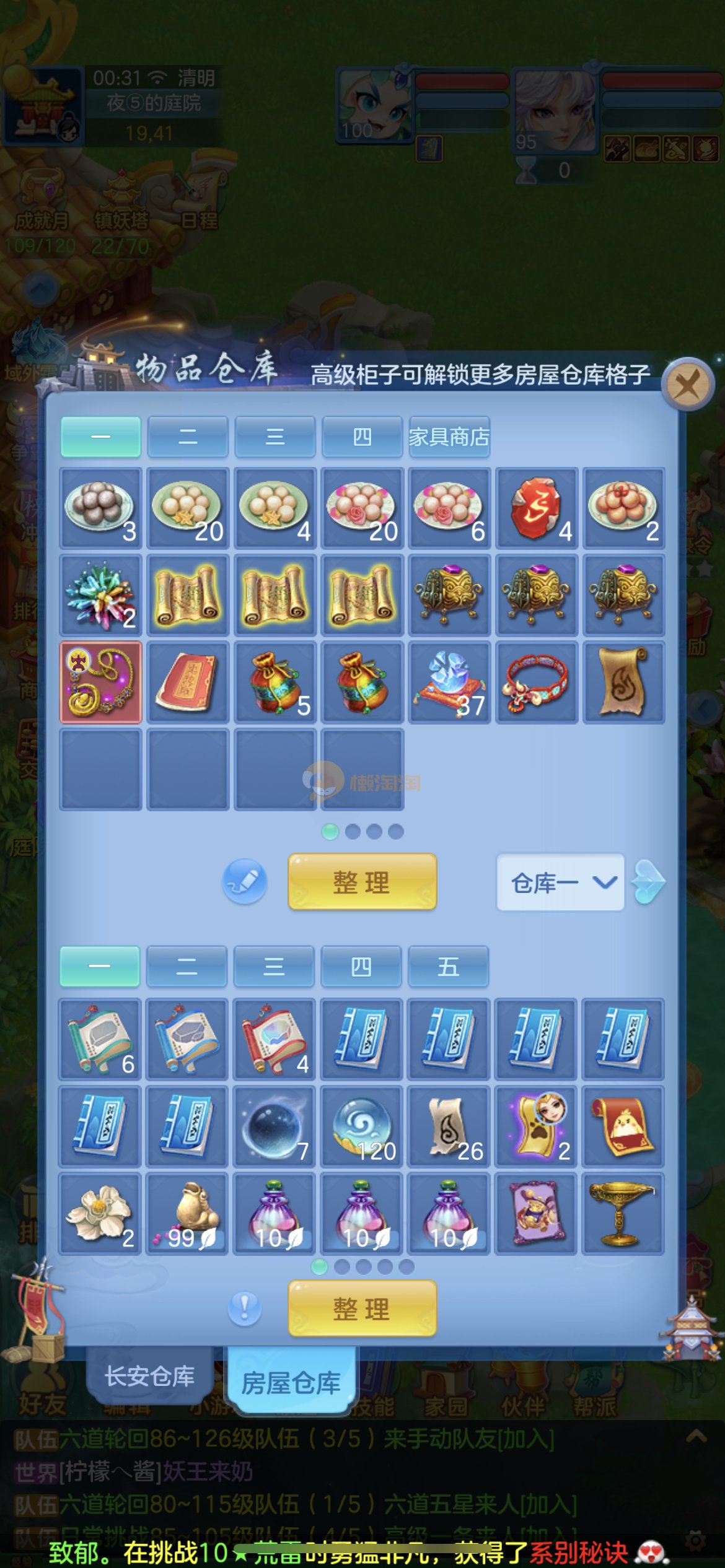This screenshot has height=1568, width=725.
Task: Close the 物品仓库 window
Action: tap(688, 385)
